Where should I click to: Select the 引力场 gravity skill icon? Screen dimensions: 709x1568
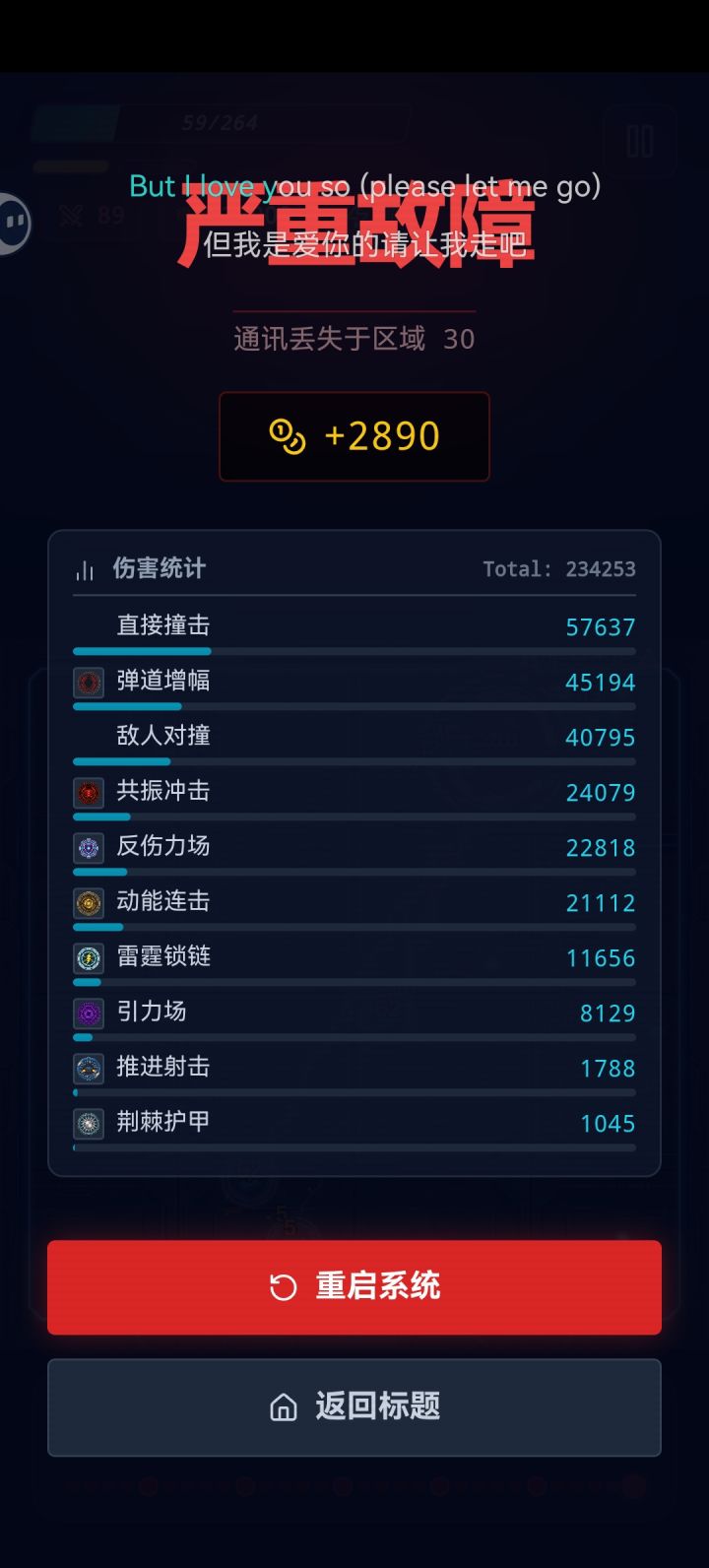(89, 1013)
